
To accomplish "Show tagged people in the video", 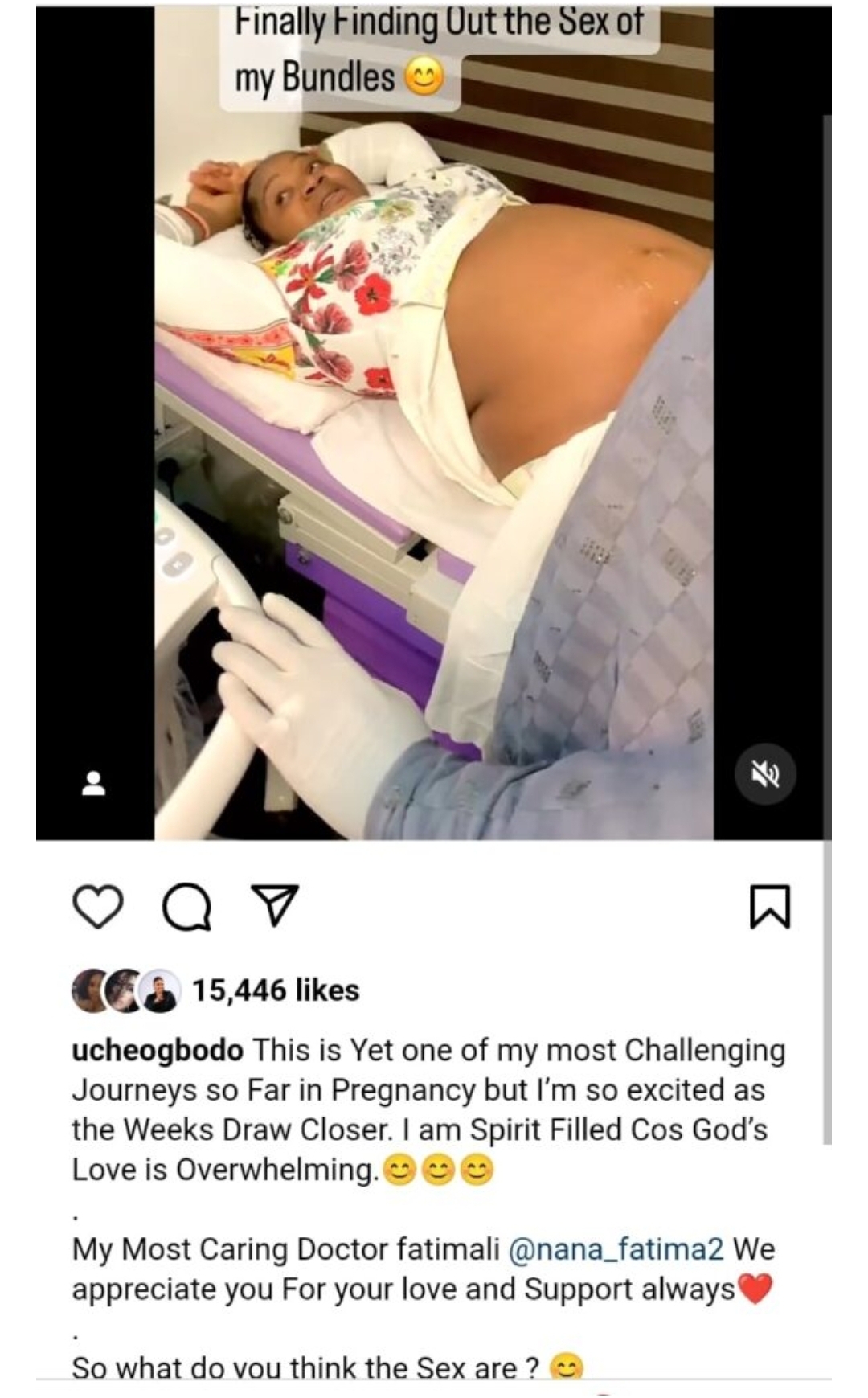I will pyautogui.click(x=94, y=784).
